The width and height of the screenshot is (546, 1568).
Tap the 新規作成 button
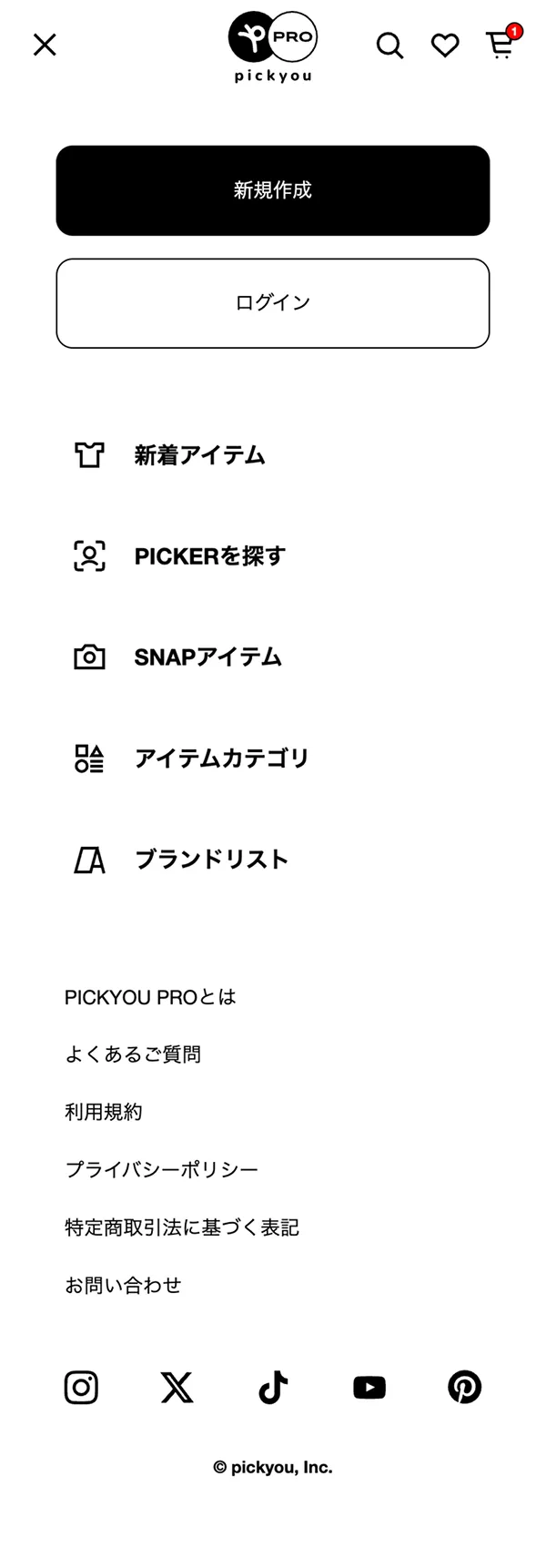coord(273,190)
